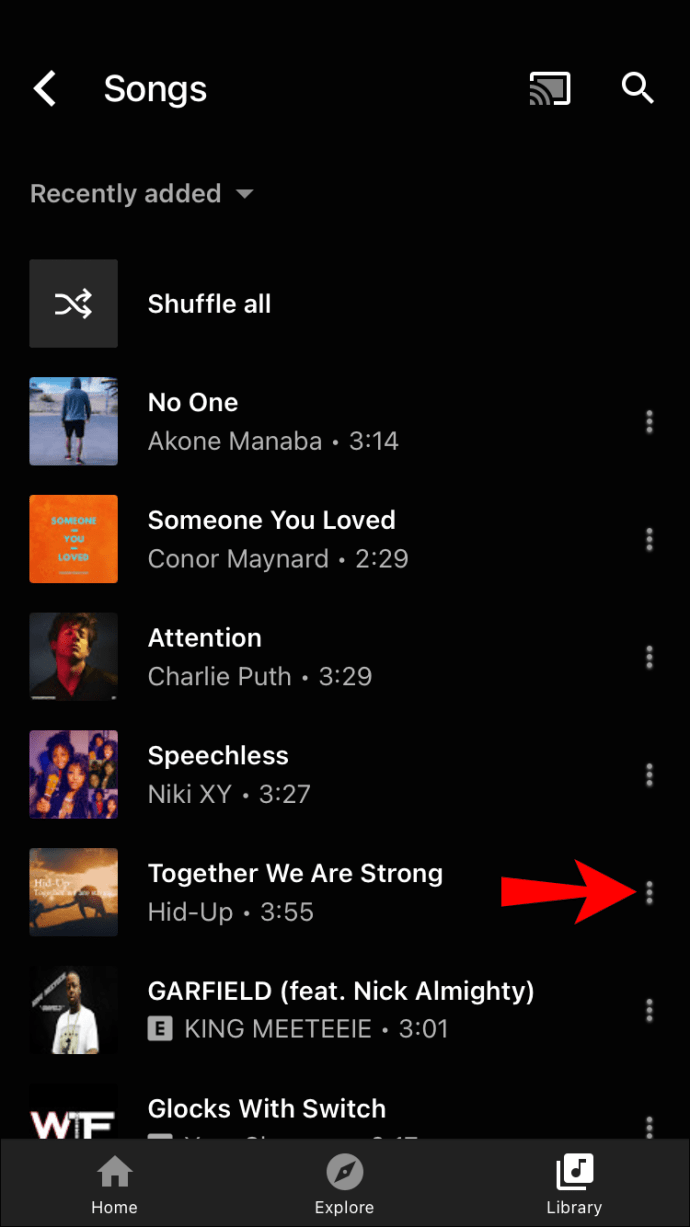This screenshot has height=1227, width=690.
Task: Open more options for Speechless
Action: coord(649,775)
